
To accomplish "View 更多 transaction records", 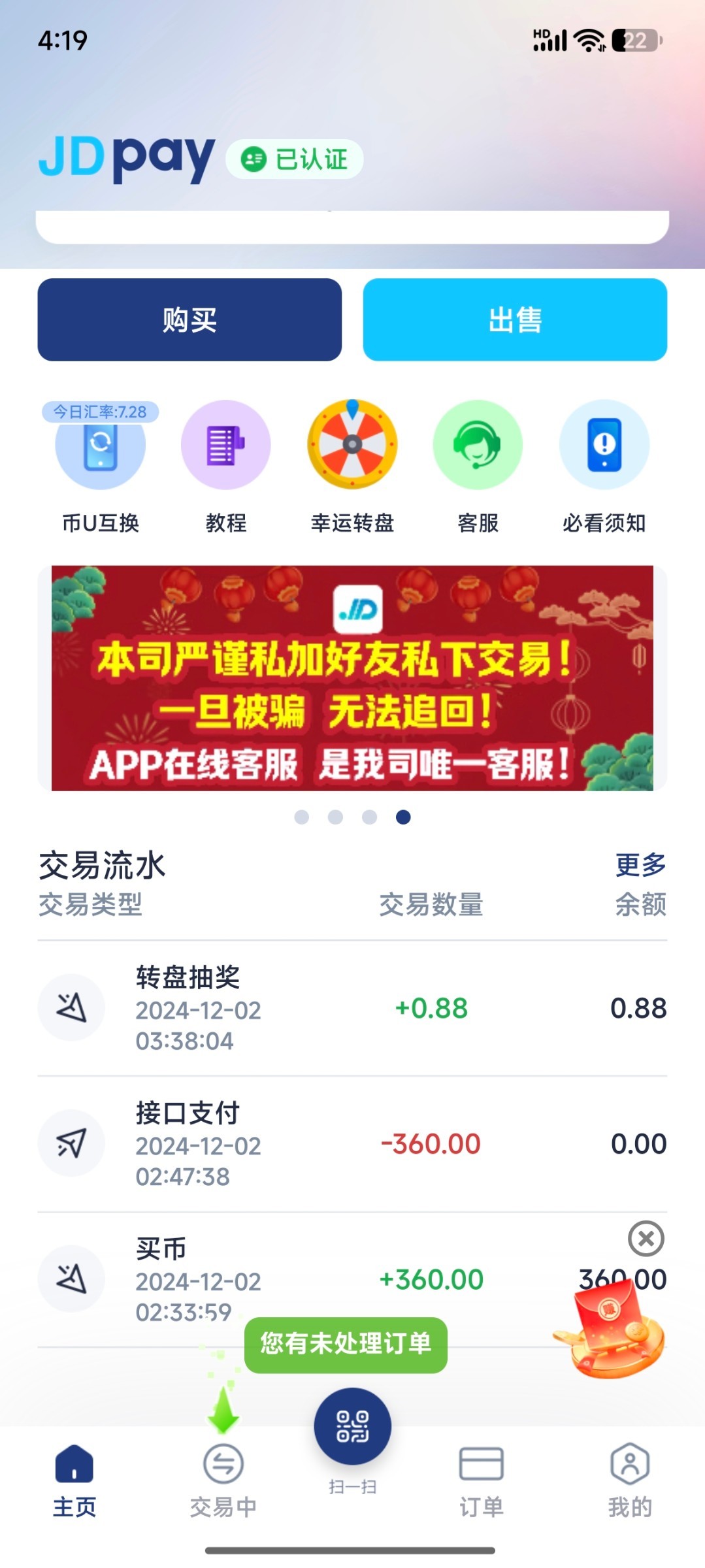I will [x=640, y=864].
